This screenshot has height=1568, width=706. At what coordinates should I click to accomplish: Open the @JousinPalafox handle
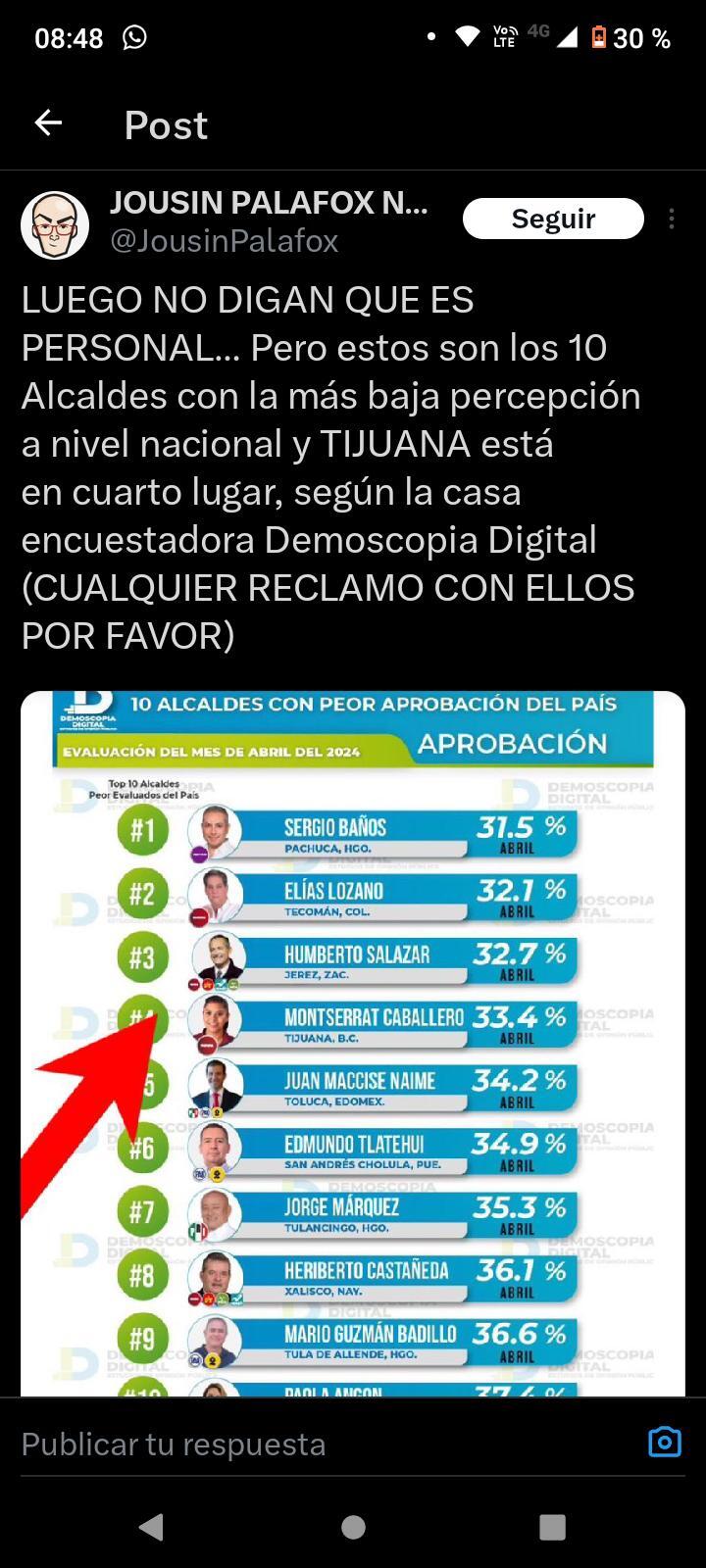coord(225,241)
